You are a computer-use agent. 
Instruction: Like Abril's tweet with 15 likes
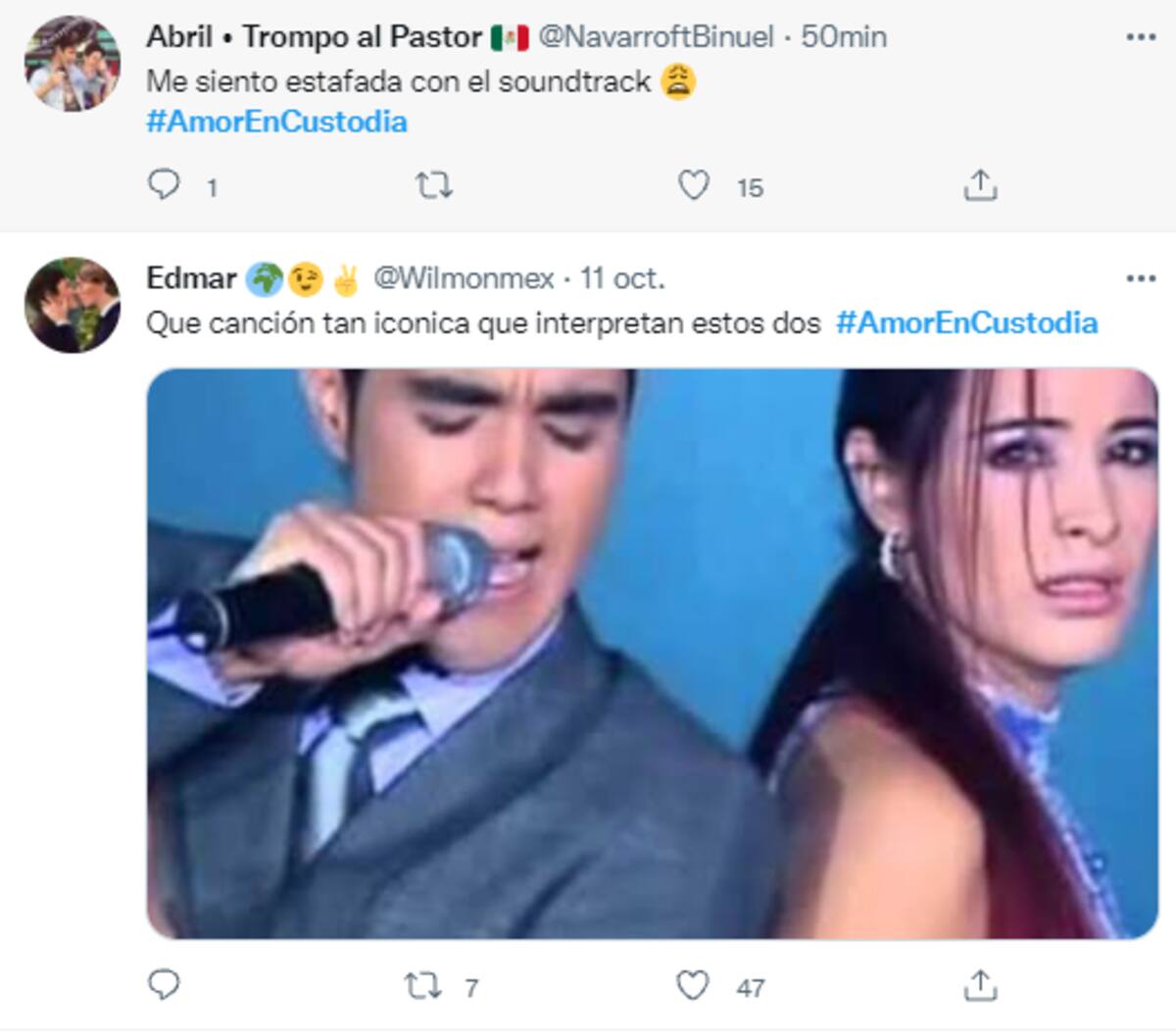(694, 184)
